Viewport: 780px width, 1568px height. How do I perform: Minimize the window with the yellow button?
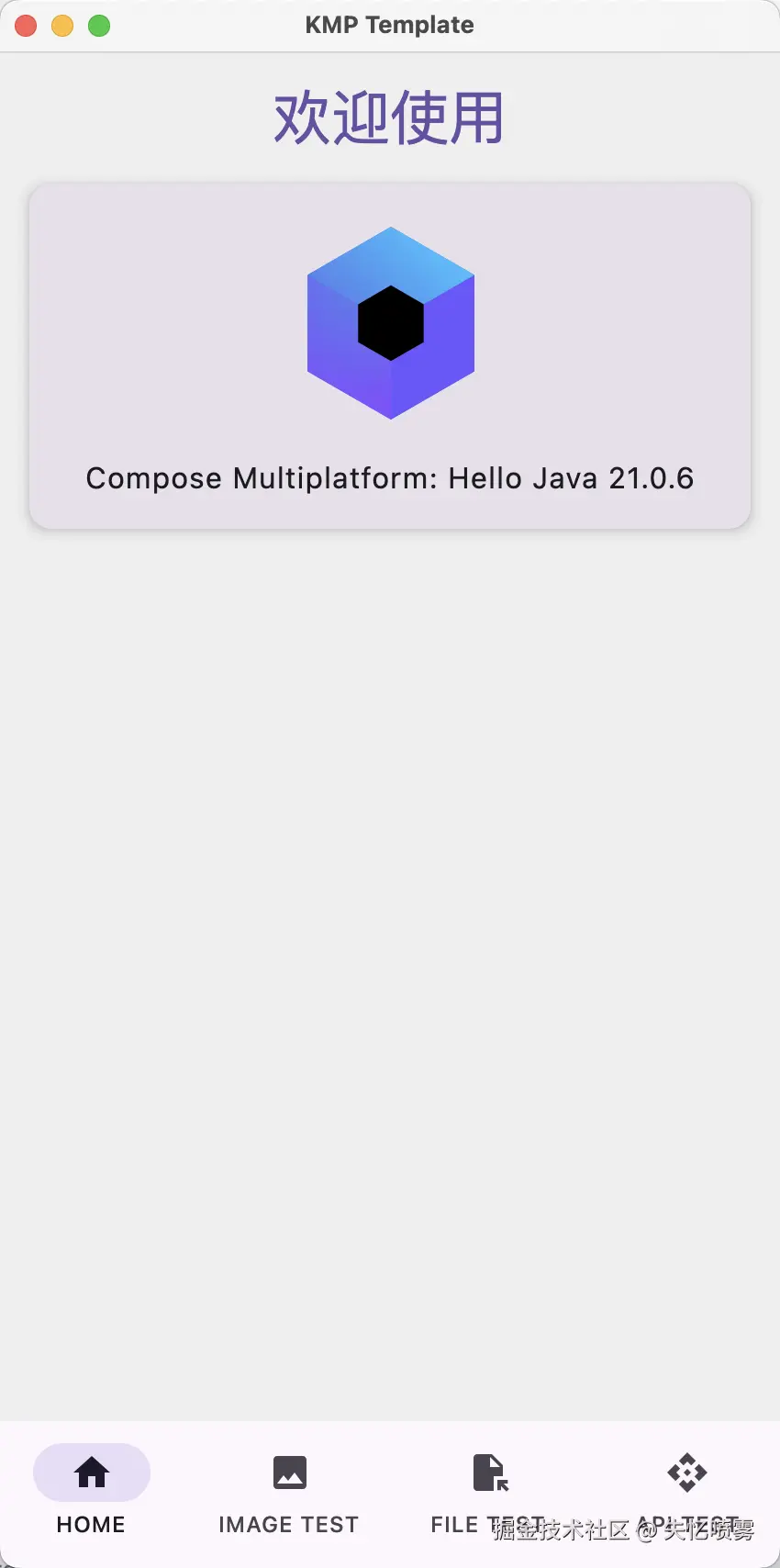coord(62,26)
